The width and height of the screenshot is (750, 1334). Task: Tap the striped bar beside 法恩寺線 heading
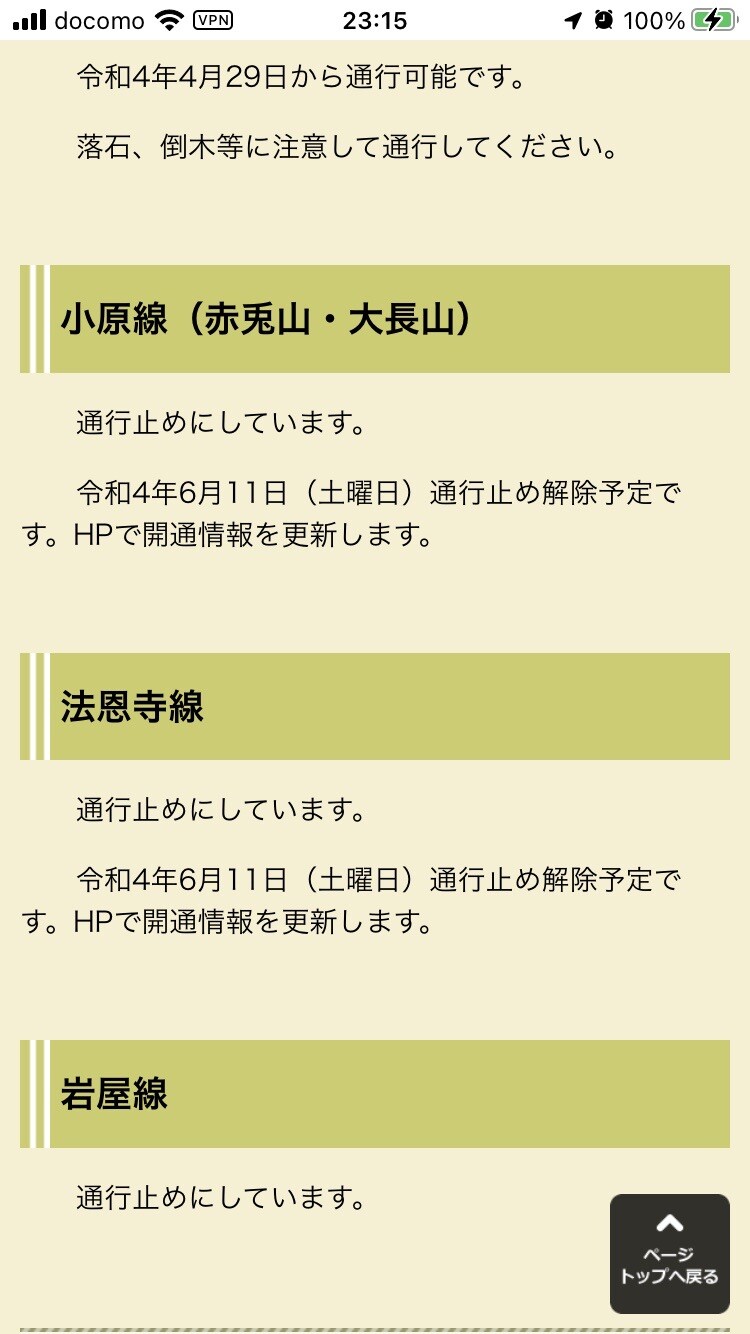(34, 707)
